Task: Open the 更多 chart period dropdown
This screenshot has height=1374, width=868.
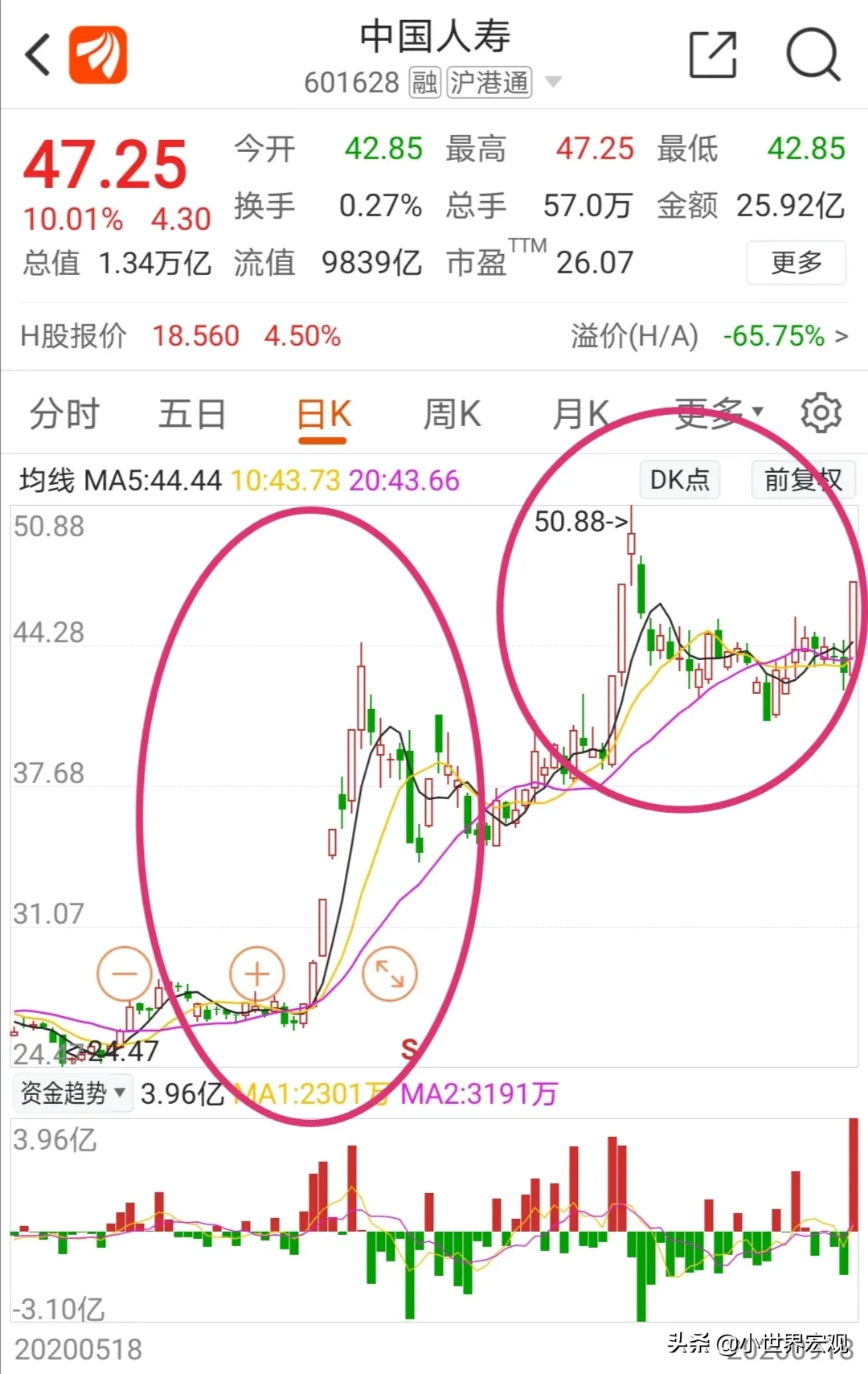Action: coord(717,413)
